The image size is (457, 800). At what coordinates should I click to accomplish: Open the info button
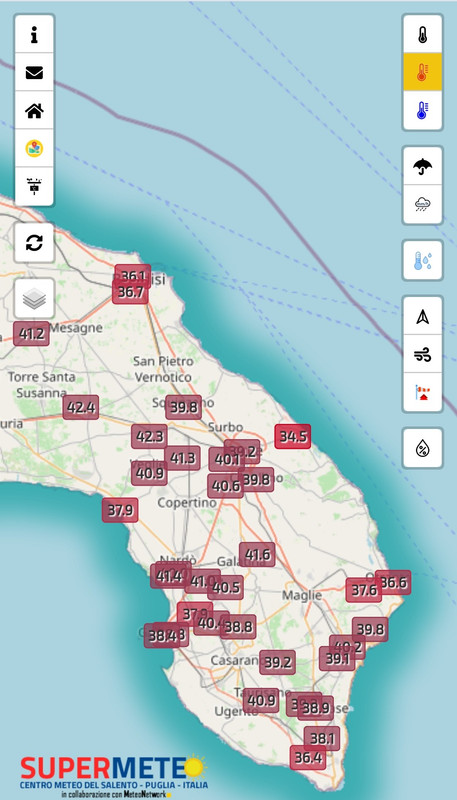coord(34,34)
